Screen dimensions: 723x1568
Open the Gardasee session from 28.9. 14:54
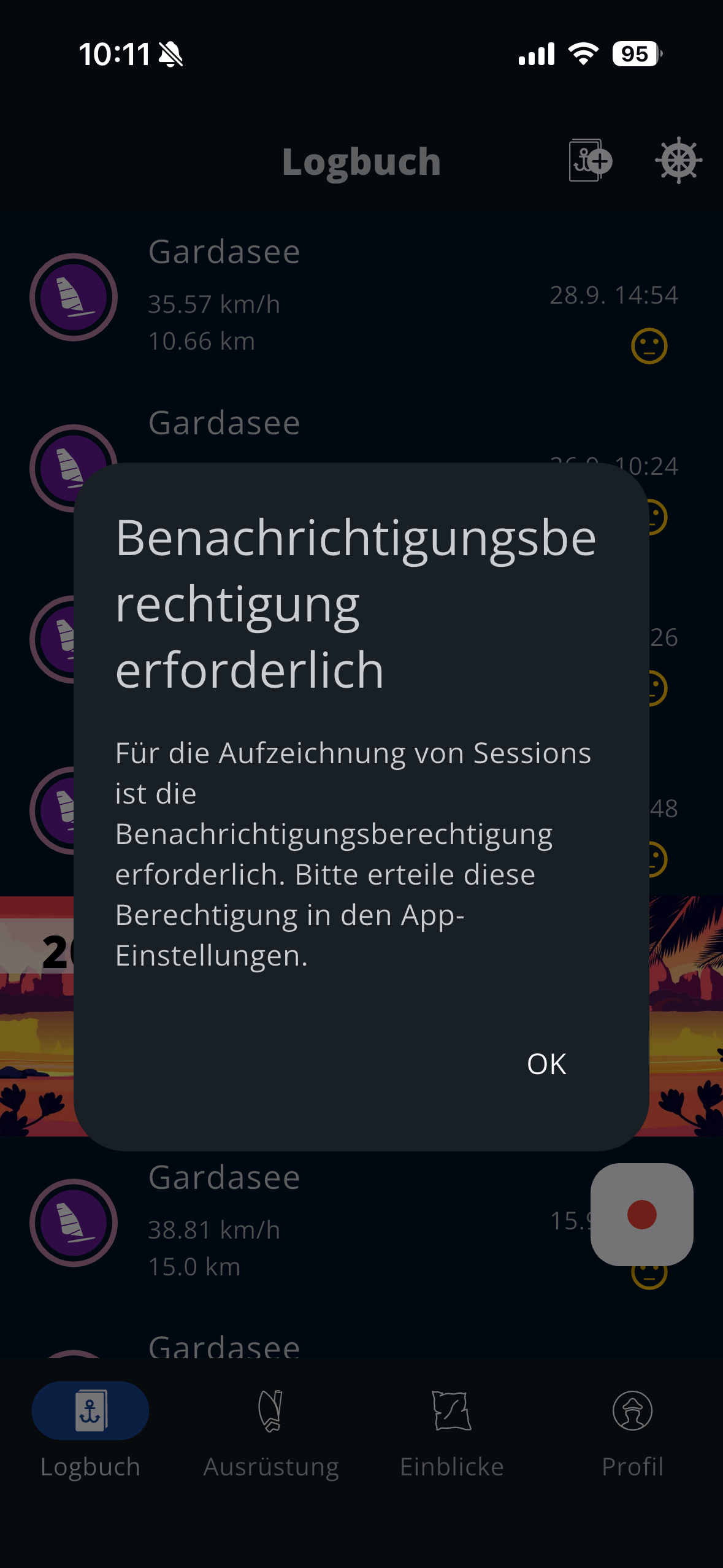pyautogui.click(x=356, y=298)
